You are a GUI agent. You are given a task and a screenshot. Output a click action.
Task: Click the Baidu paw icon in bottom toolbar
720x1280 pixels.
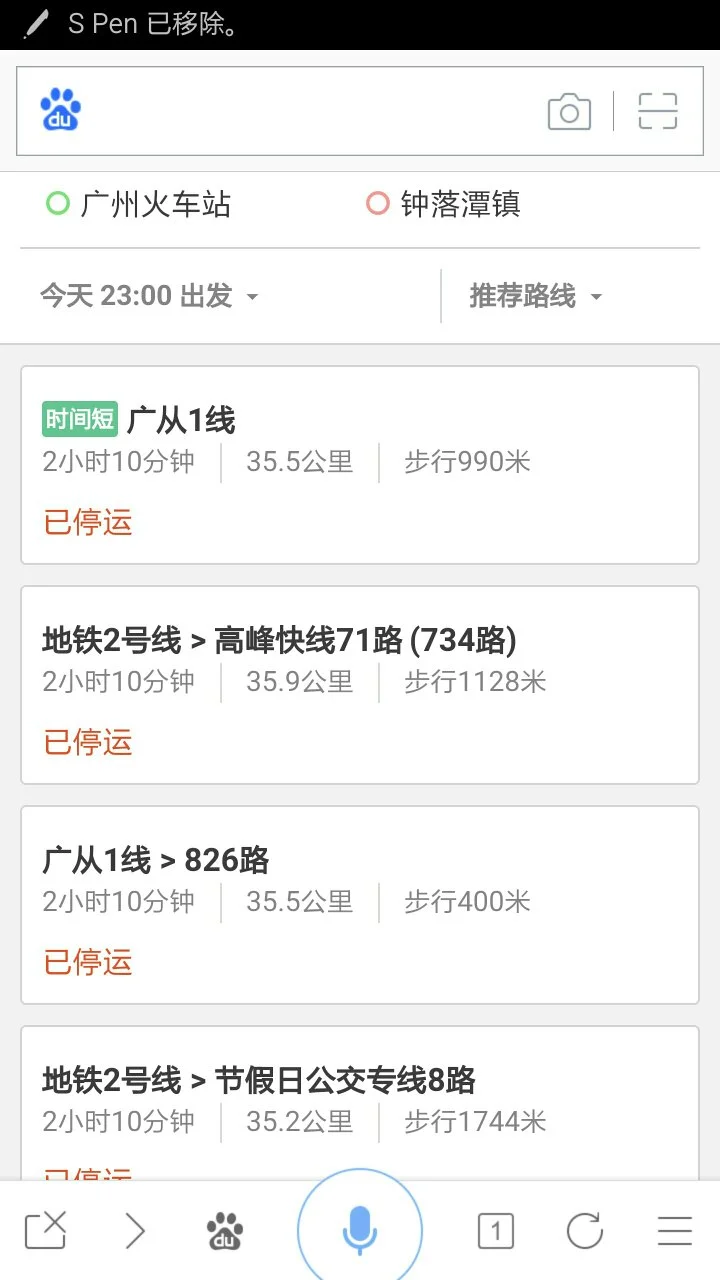click(x=224, y=1229)
